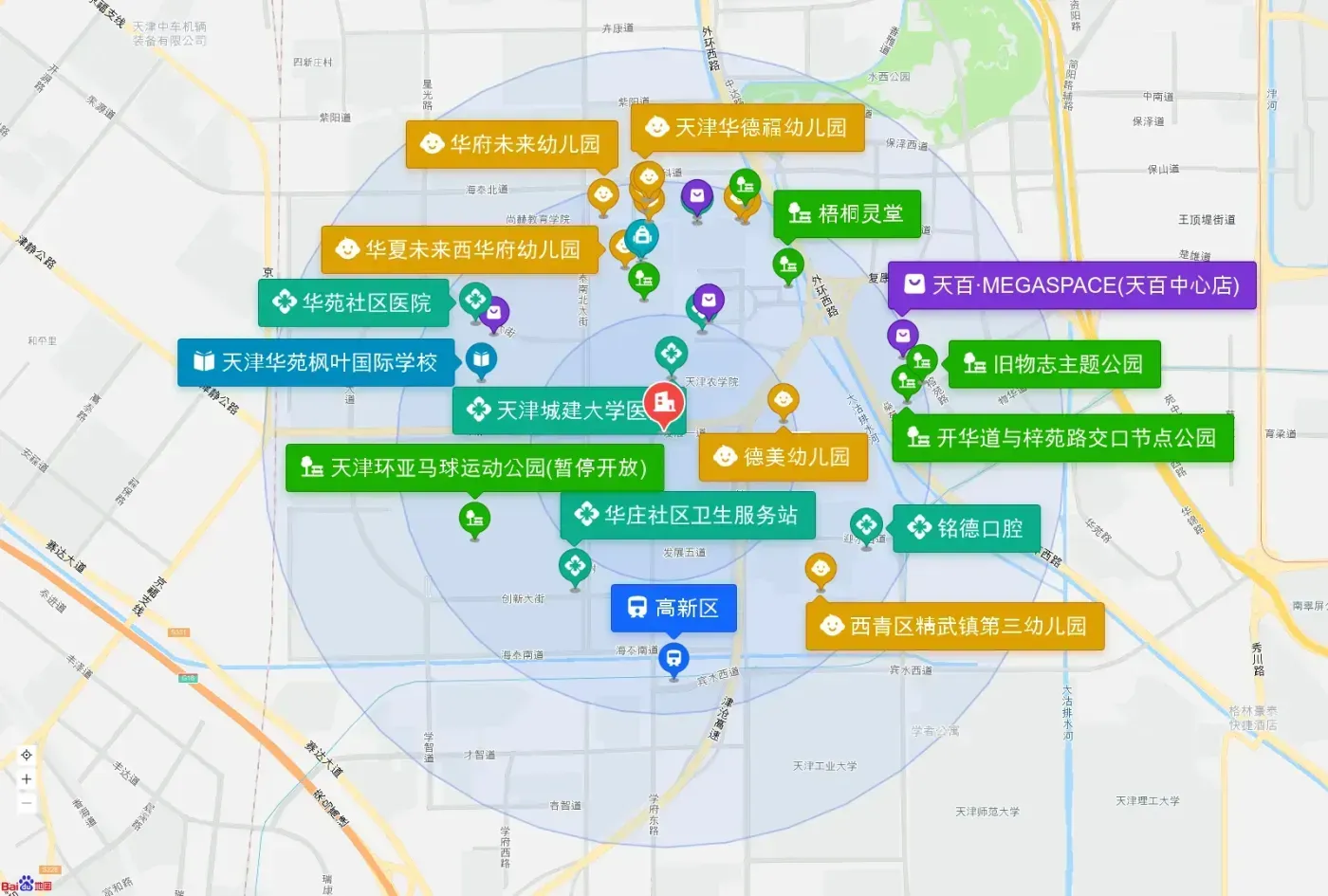Select the 铭德口腔 clinic label
The width and height of the screenshot is (1328, 896).
(967, 528)
